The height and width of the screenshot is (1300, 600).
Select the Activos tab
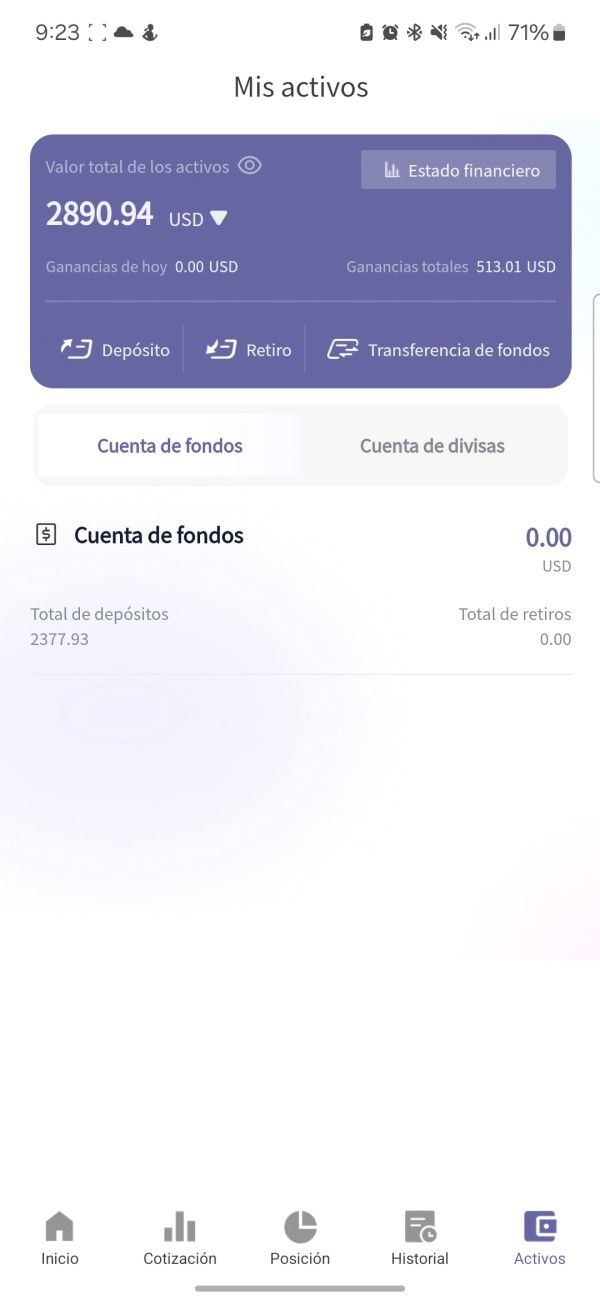coord(540,1238)
